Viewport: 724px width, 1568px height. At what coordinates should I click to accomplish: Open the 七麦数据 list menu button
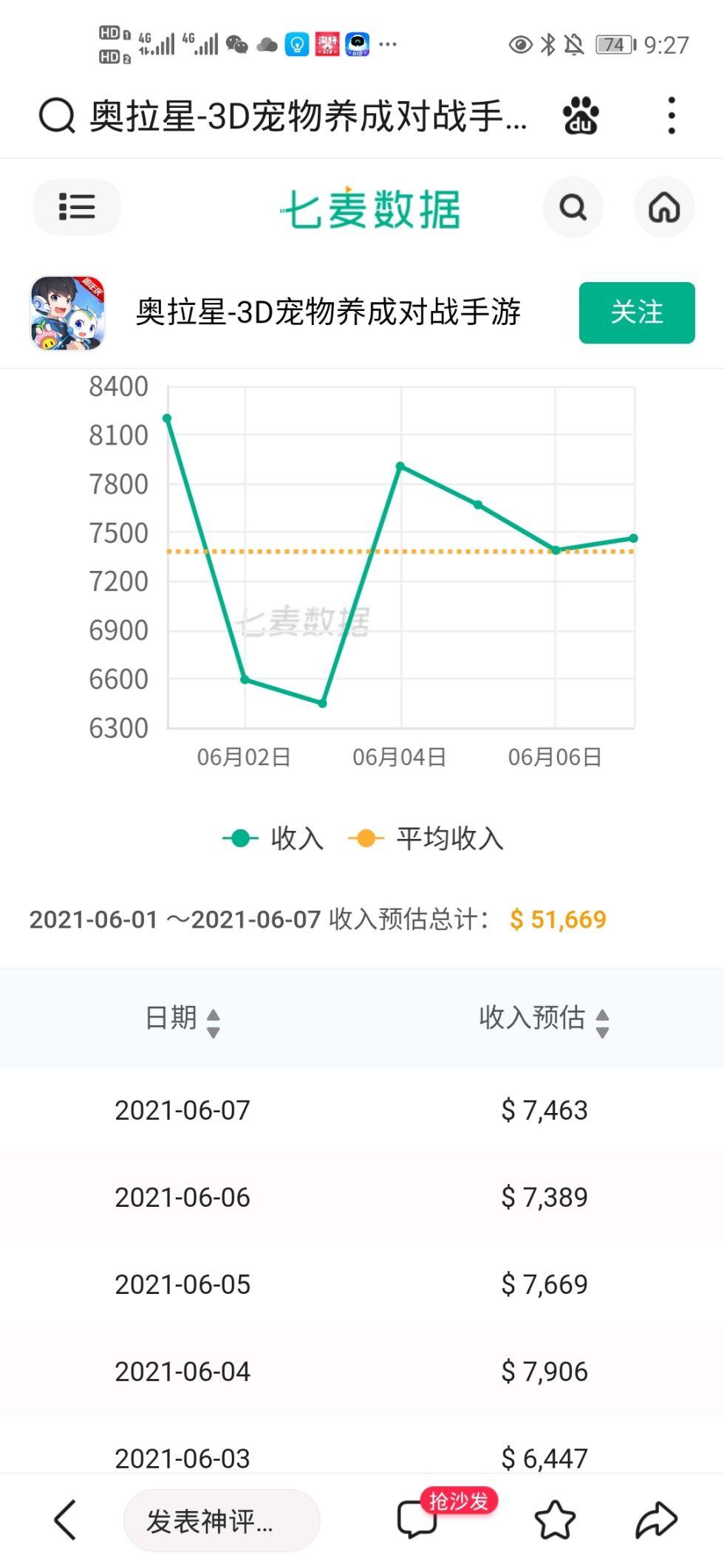point(77,207)
